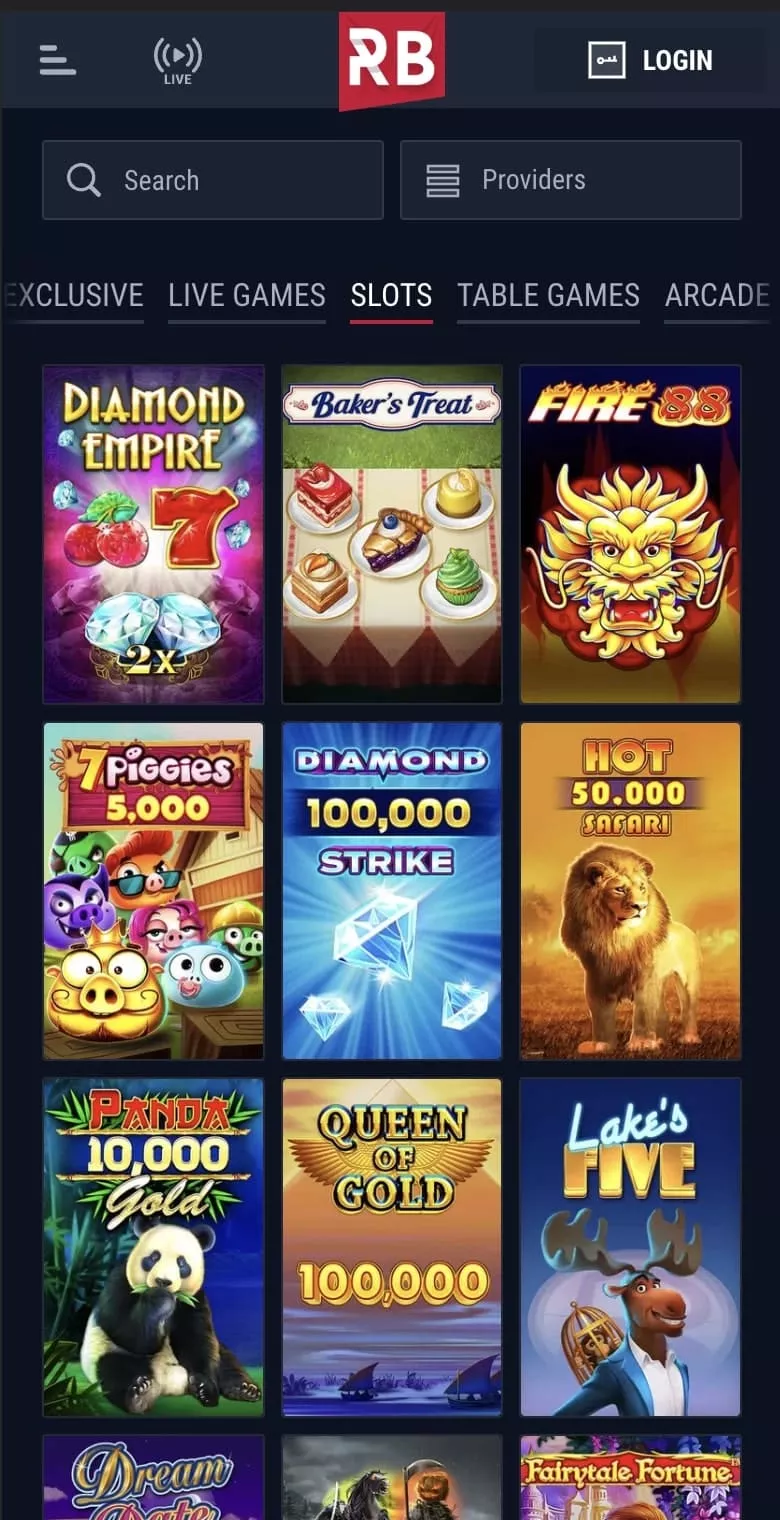Tap the Search field
Screen dimensions: 780x1520
pos(213,180)
